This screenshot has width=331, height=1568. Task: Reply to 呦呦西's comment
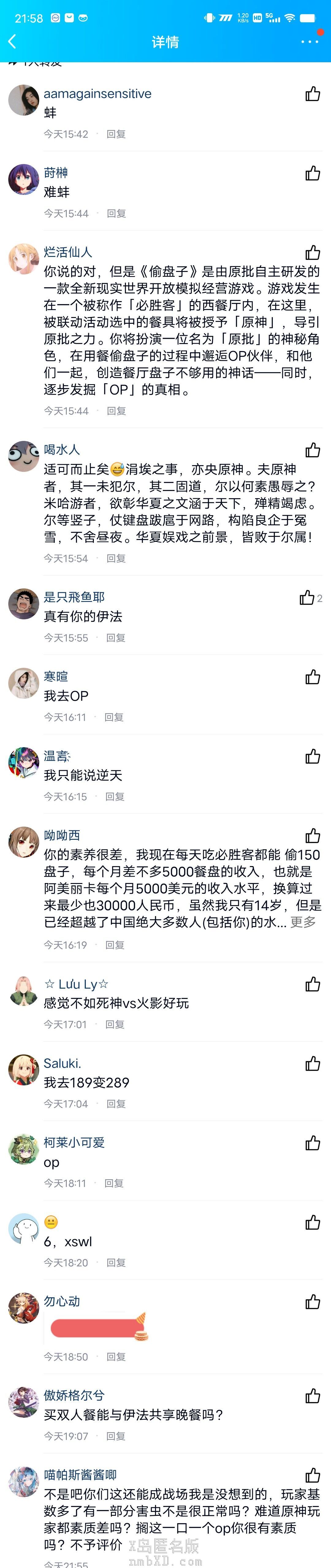tap(115, 945)
